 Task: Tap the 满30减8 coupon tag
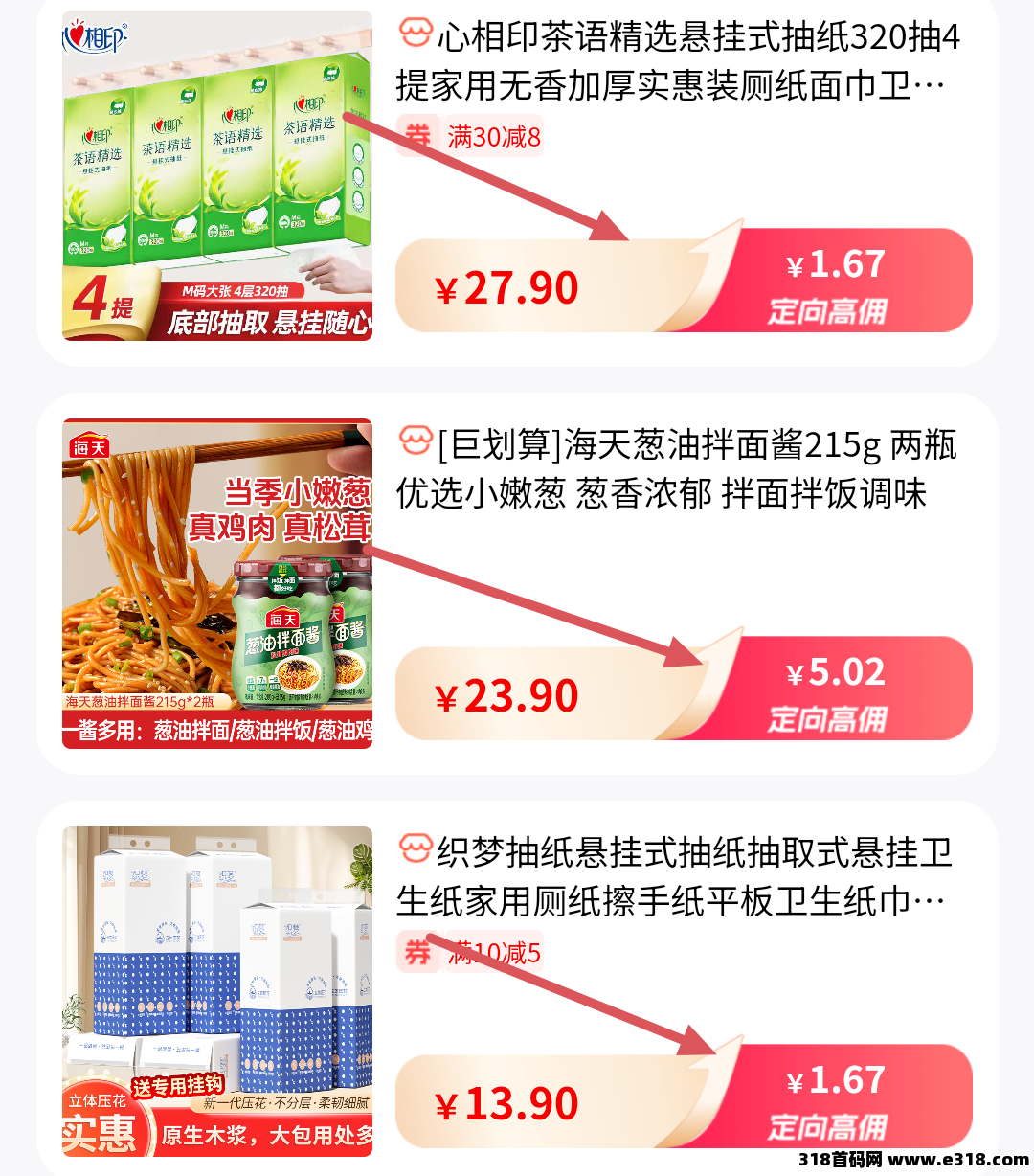coord(471,137)
